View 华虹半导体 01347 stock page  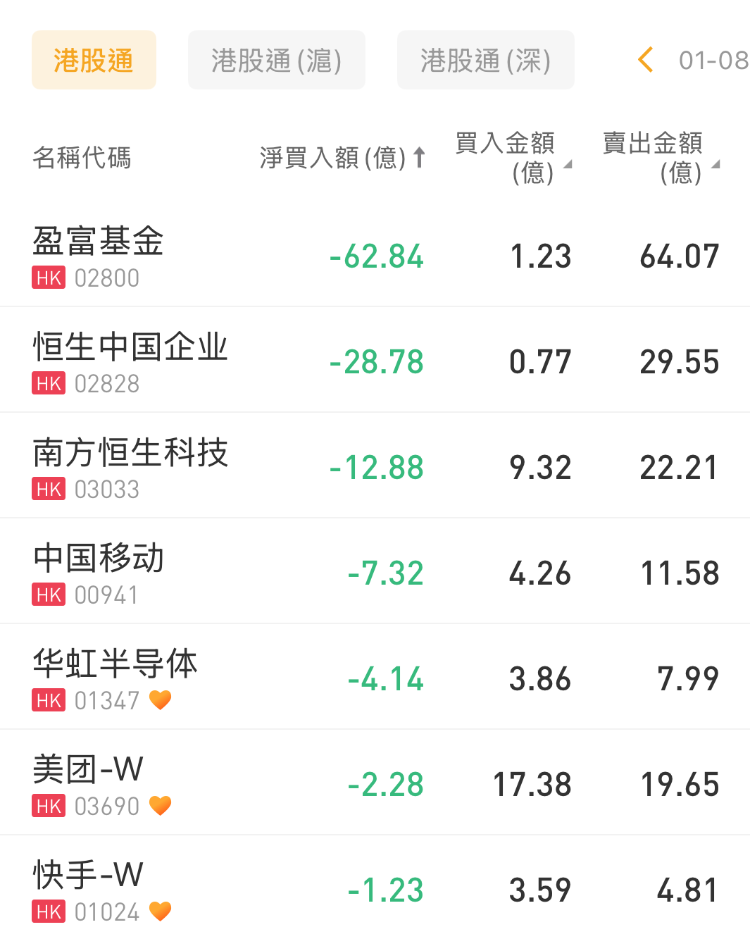[x=115, y=679]
